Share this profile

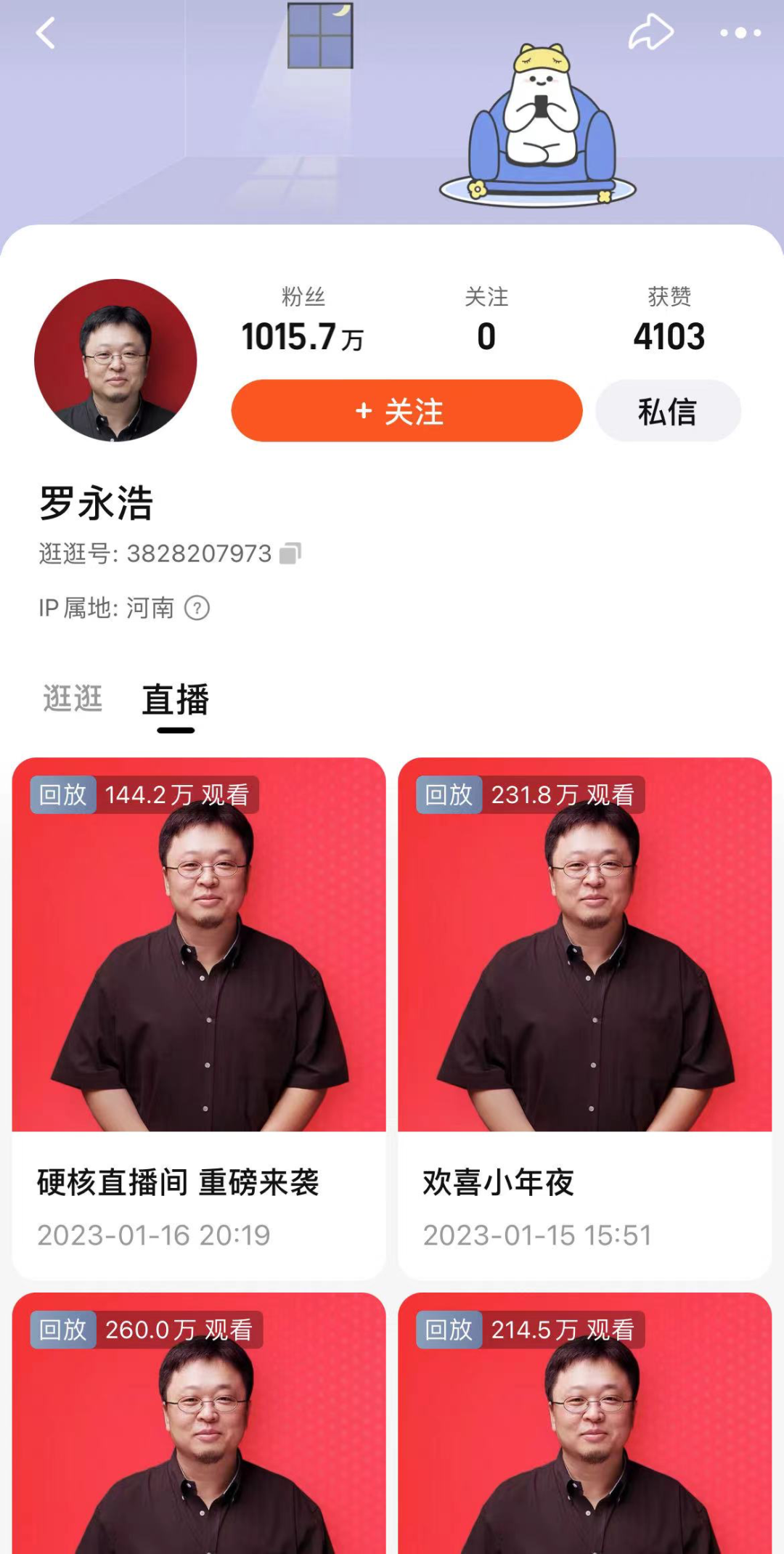click(650, 33)
